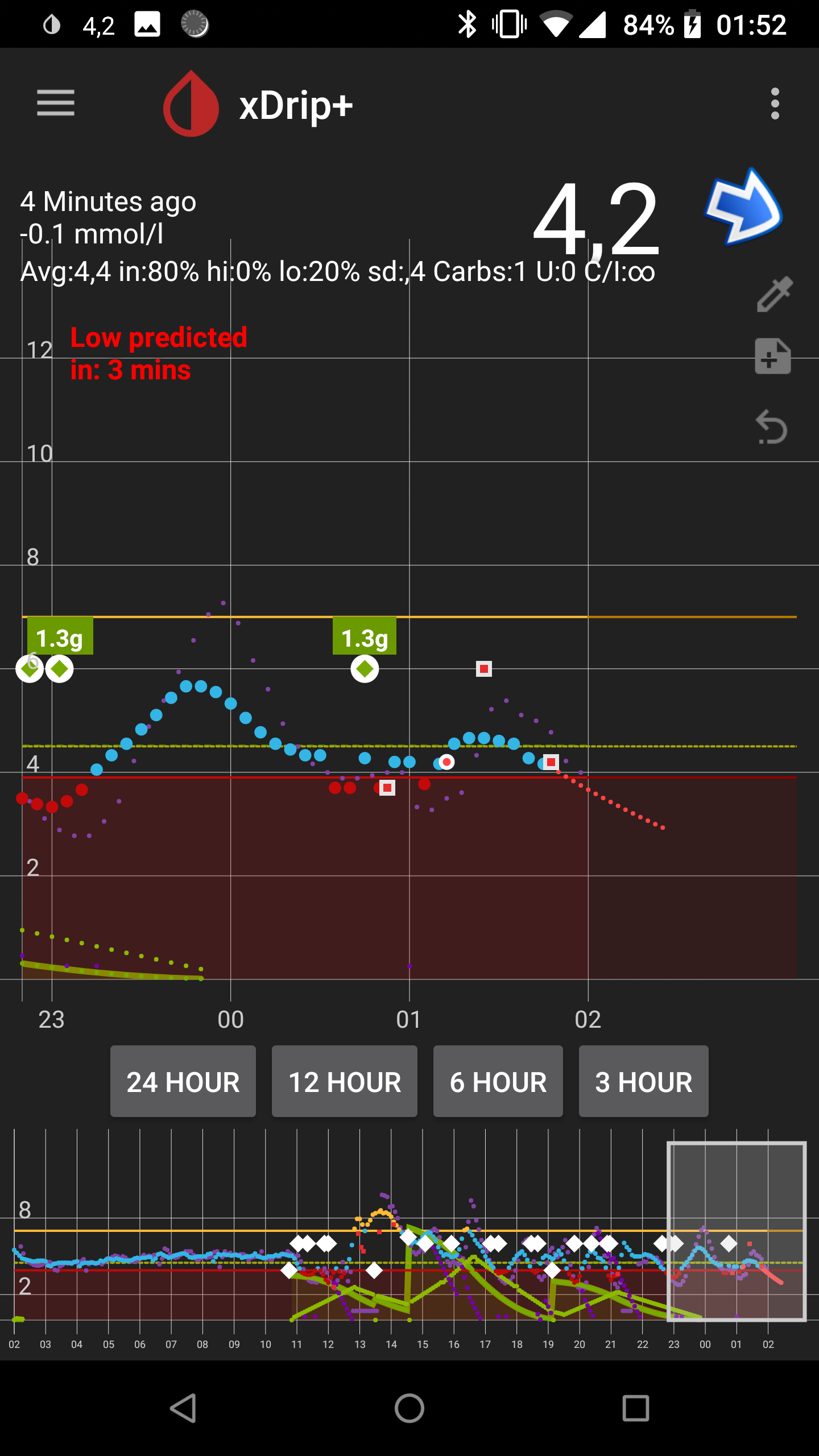Tap the syringe treatment entry icon

tap(774, 294)
